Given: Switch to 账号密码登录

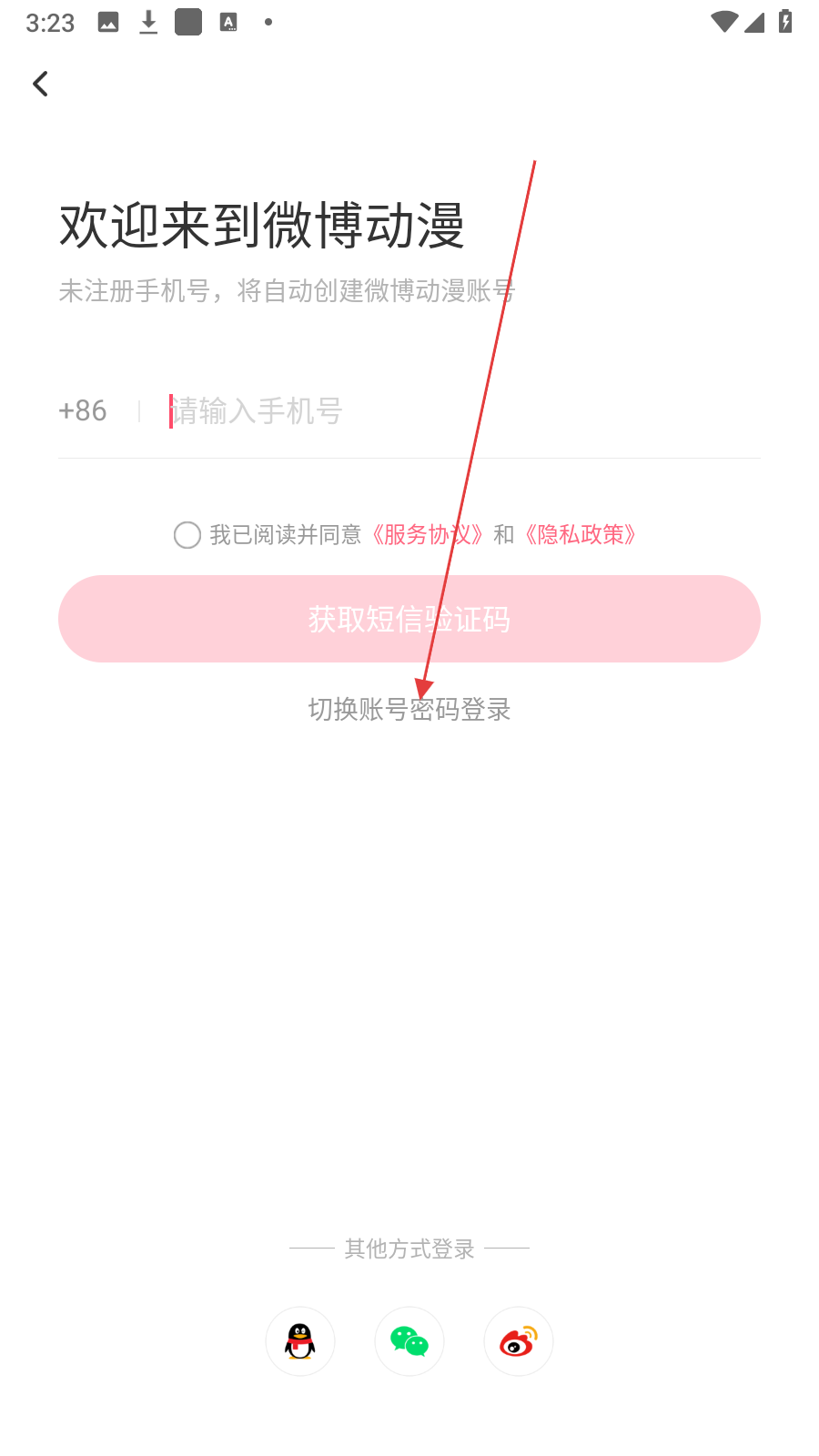Looking at the screenshot, I should coord(409,710).
